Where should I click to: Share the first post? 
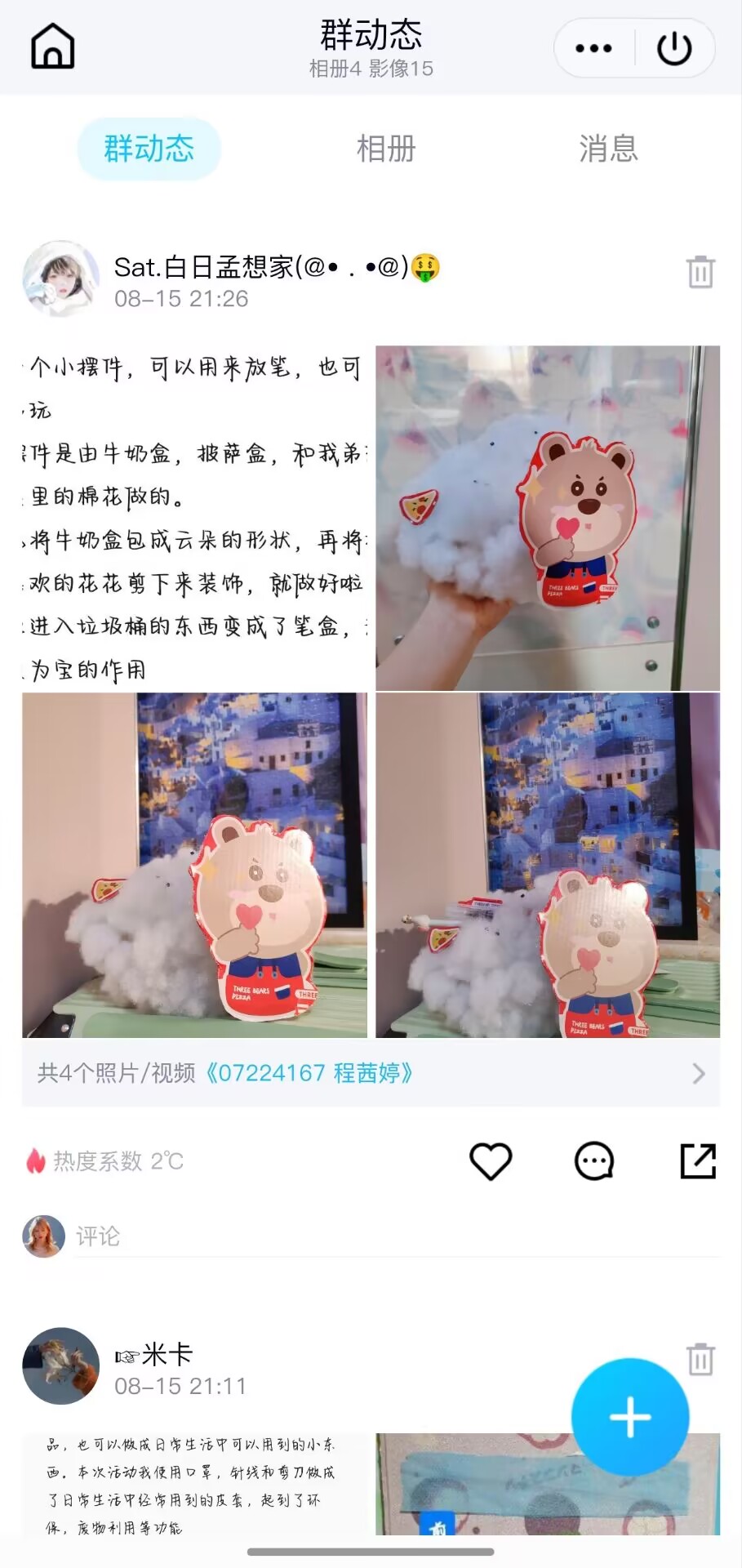coord(698,1160)
